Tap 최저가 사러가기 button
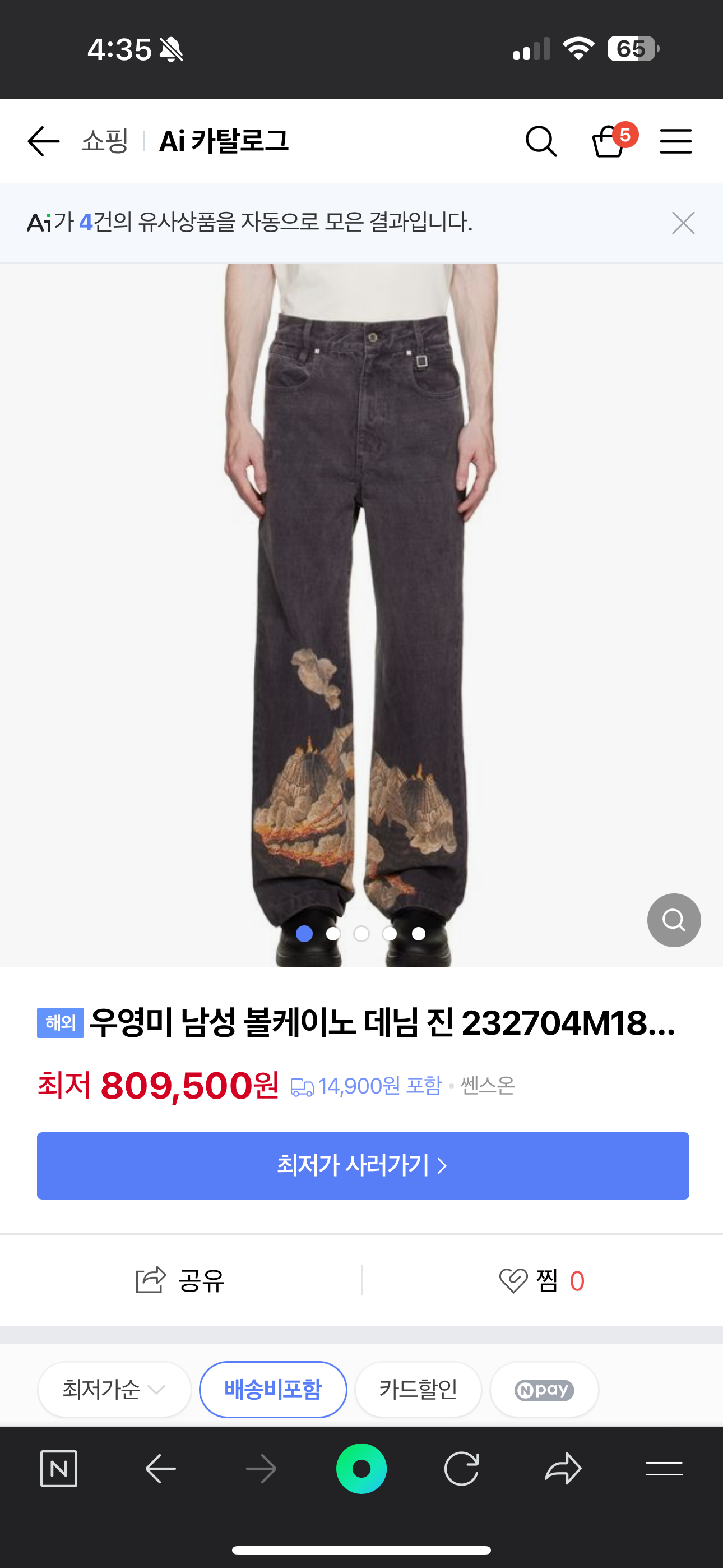 [x=363, y=1166]
